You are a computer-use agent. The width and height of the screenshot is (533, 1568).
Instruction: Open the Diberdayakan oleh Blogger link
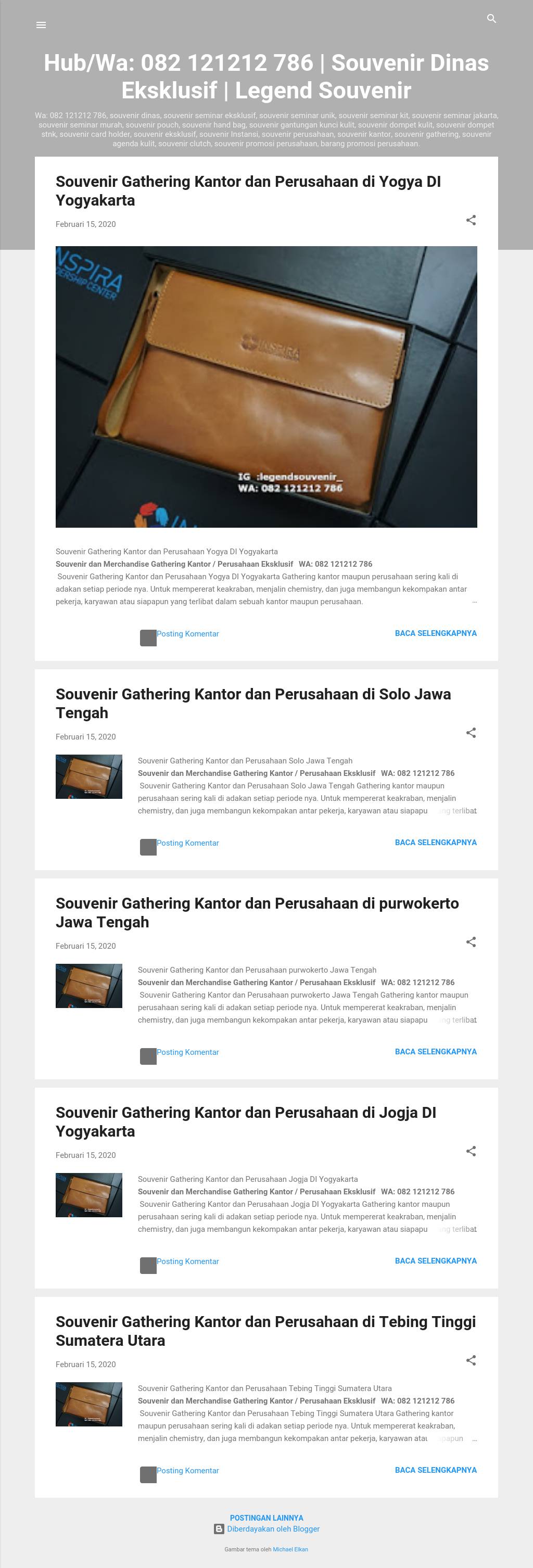click(272, 1528)
